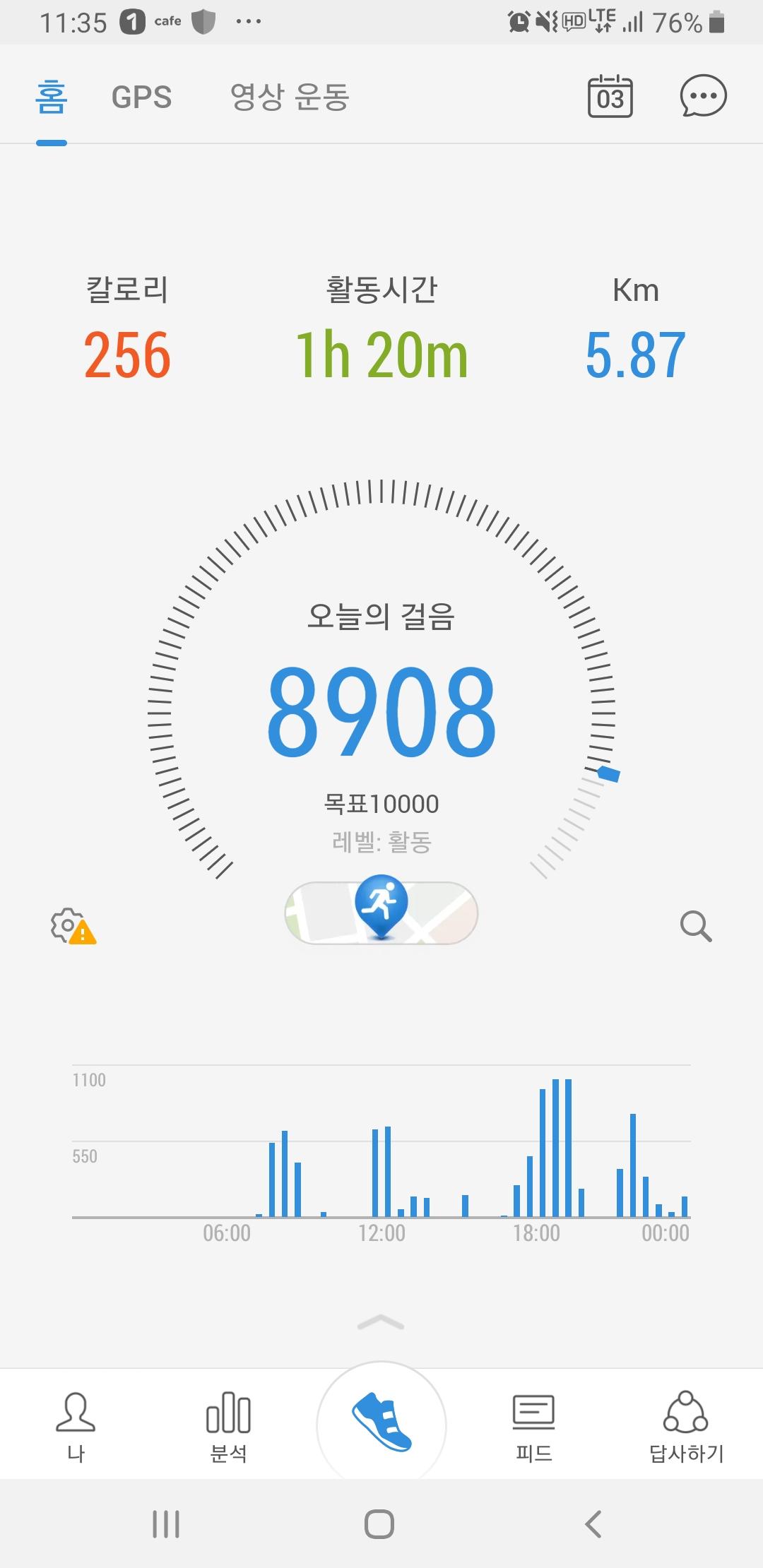Viewport: 763px width, 1568px height.
Task: Select the 홈 tab
Action: (52, 97)
